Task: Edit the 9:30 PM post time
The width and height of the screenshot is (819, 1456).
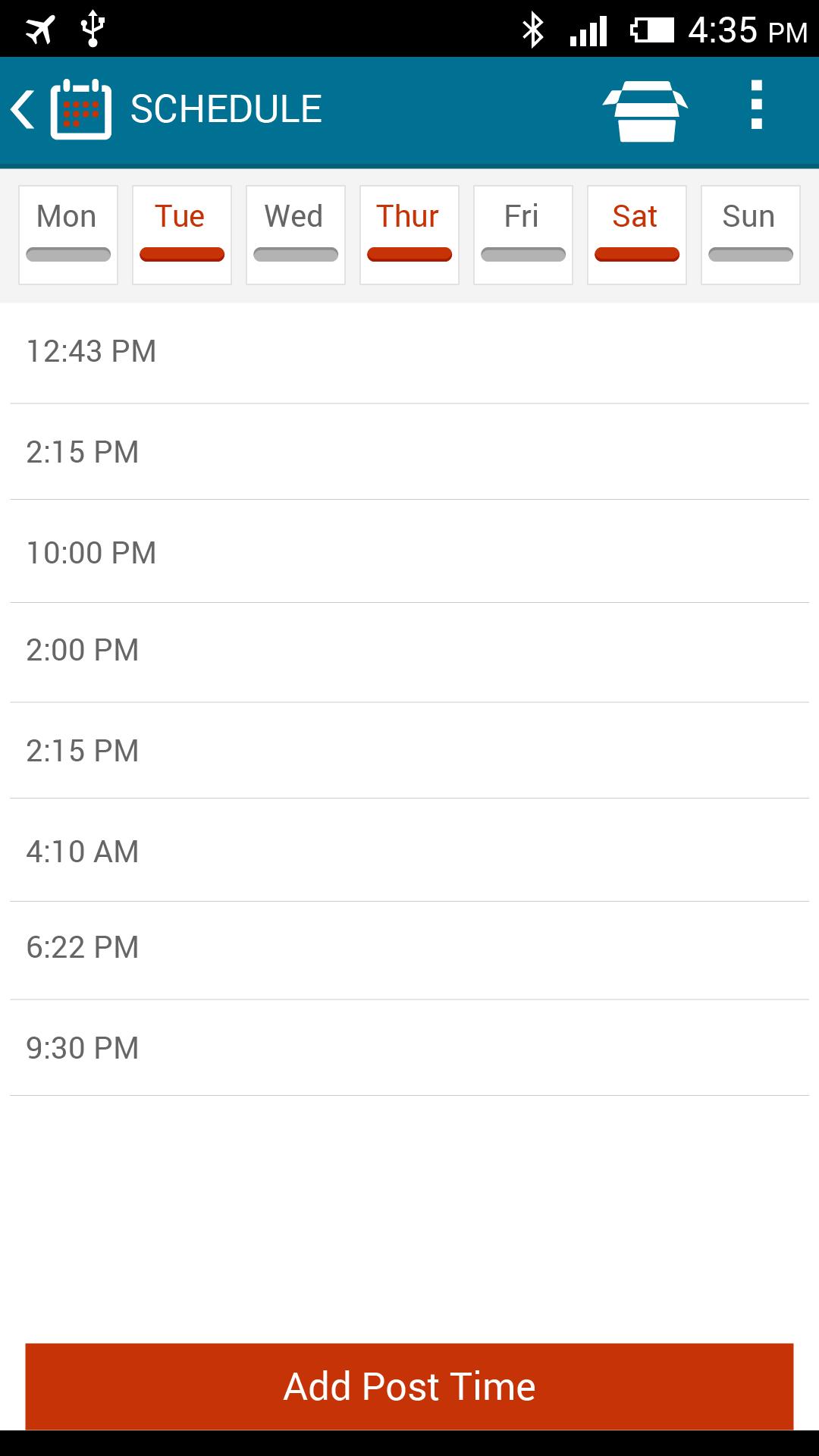Action: coord(409,1048)
